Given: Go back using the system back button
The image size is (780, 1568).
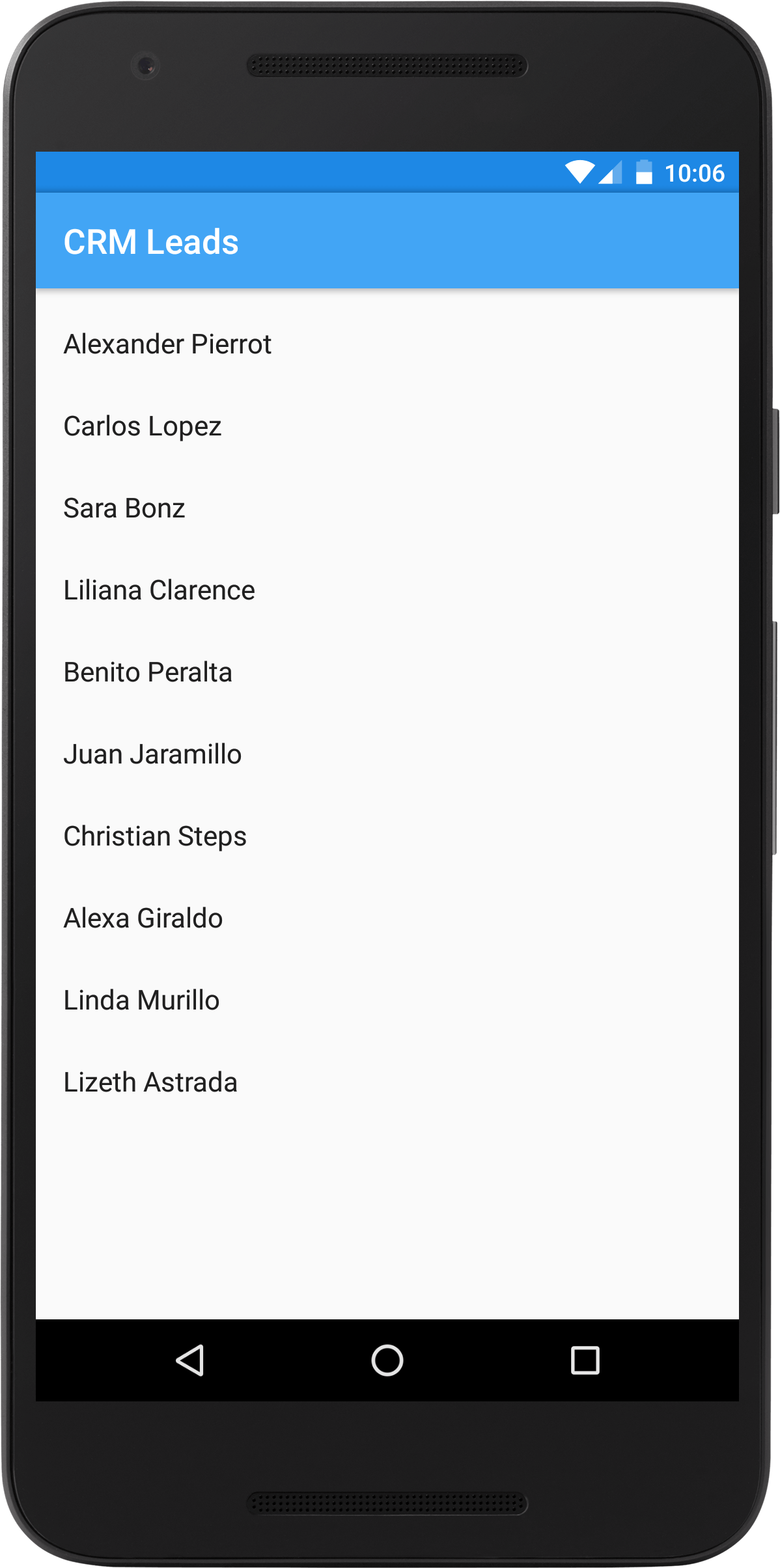Looking at the screenshot, I should (x=190, y=1360).
